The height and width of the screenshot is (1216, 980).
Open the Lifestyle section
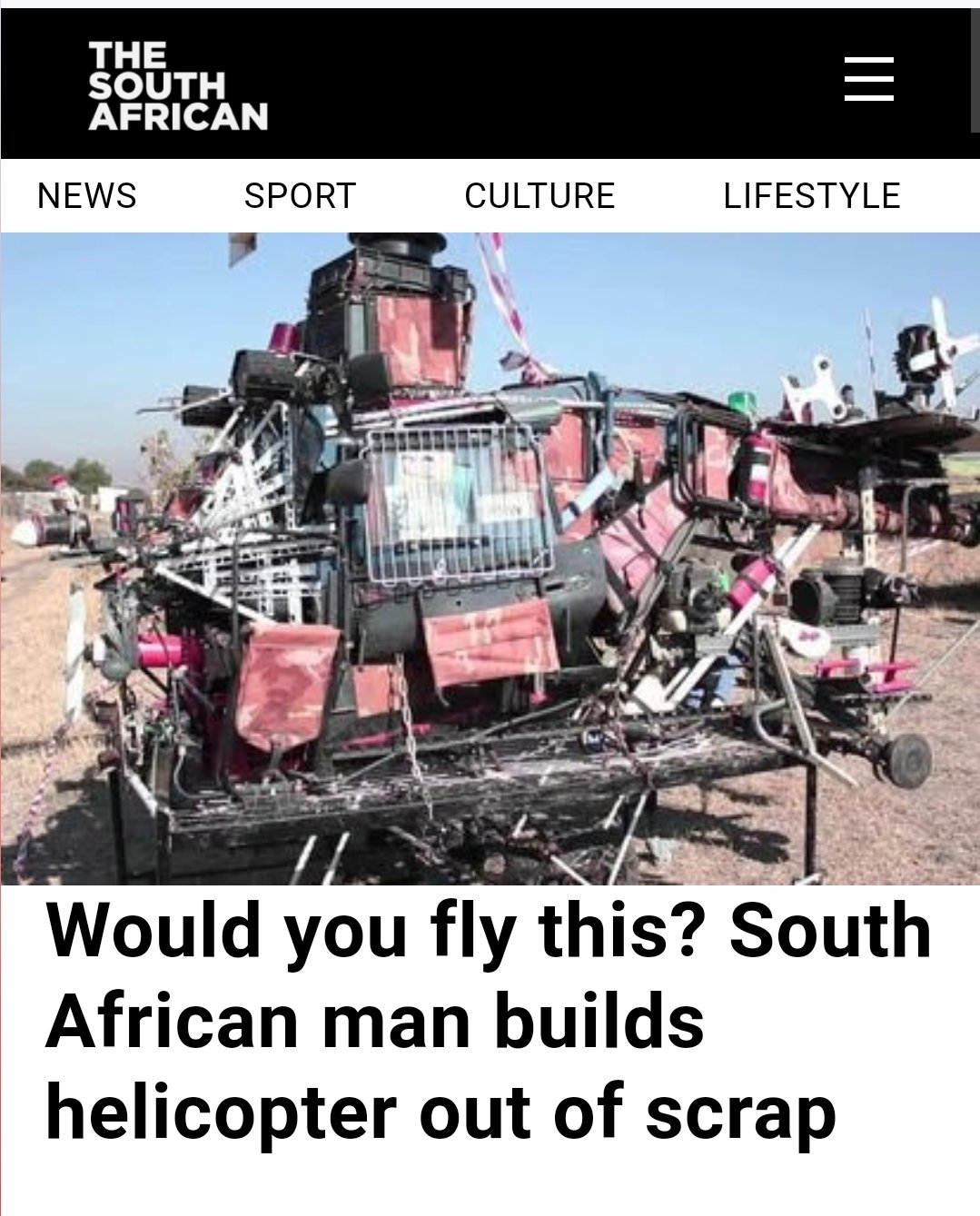811,196
